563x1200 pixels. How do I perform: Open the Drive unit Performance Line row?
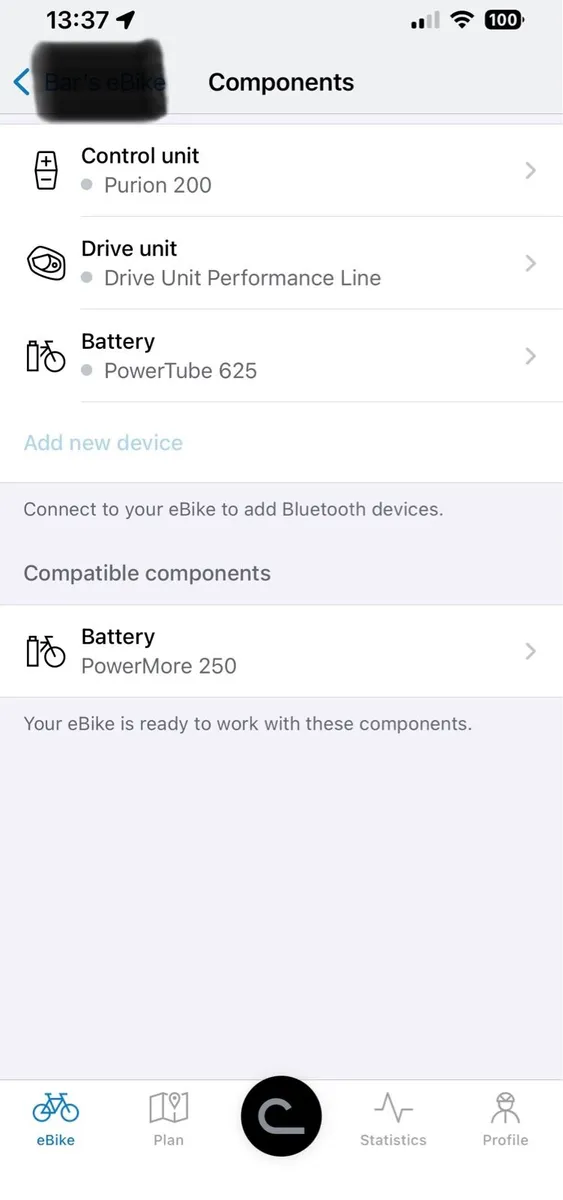tap(281, 263)
